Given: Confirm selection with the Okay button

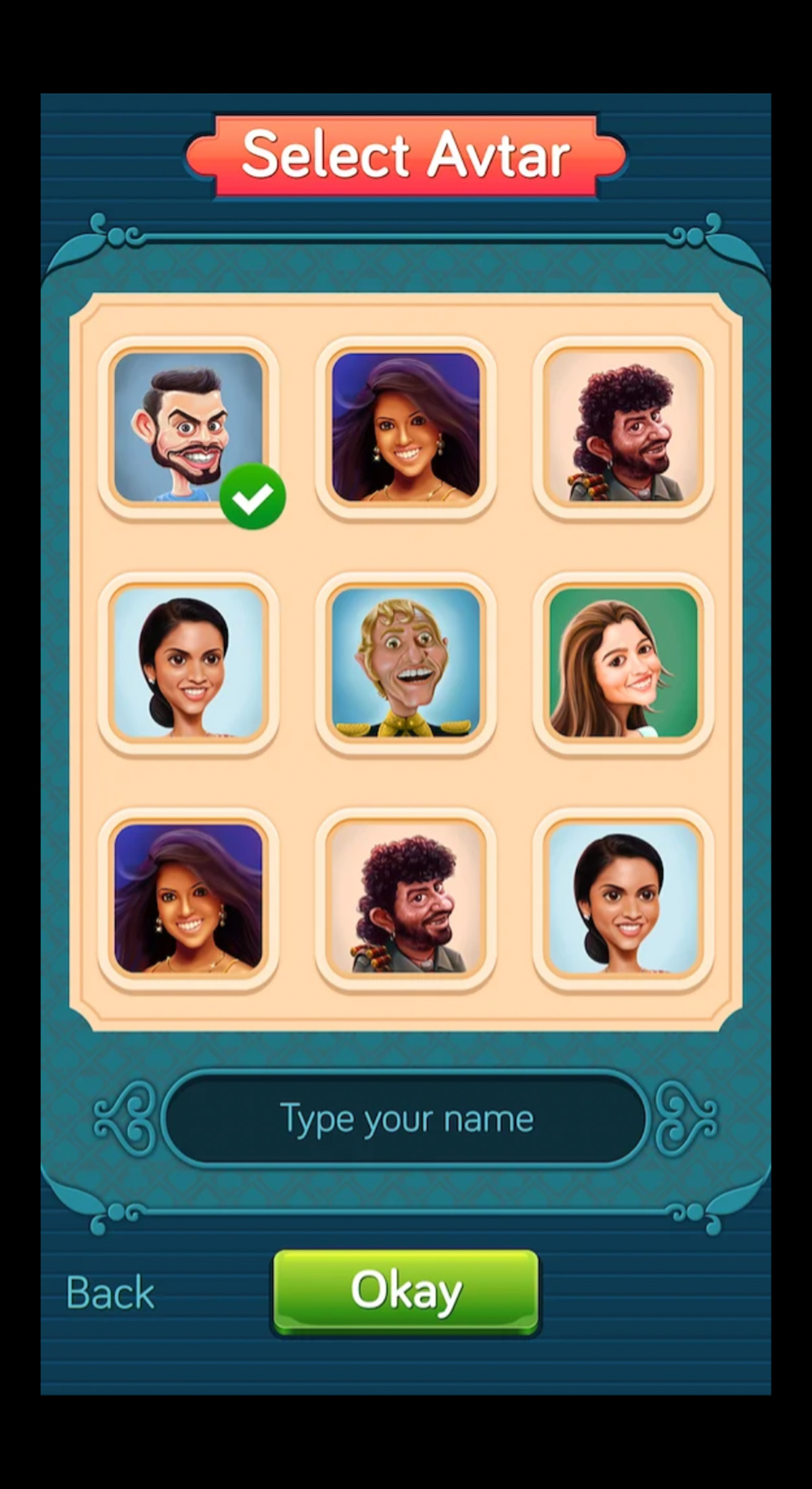Looking at the screenshot, I should pyautogui.click(x=405, y=1292).
